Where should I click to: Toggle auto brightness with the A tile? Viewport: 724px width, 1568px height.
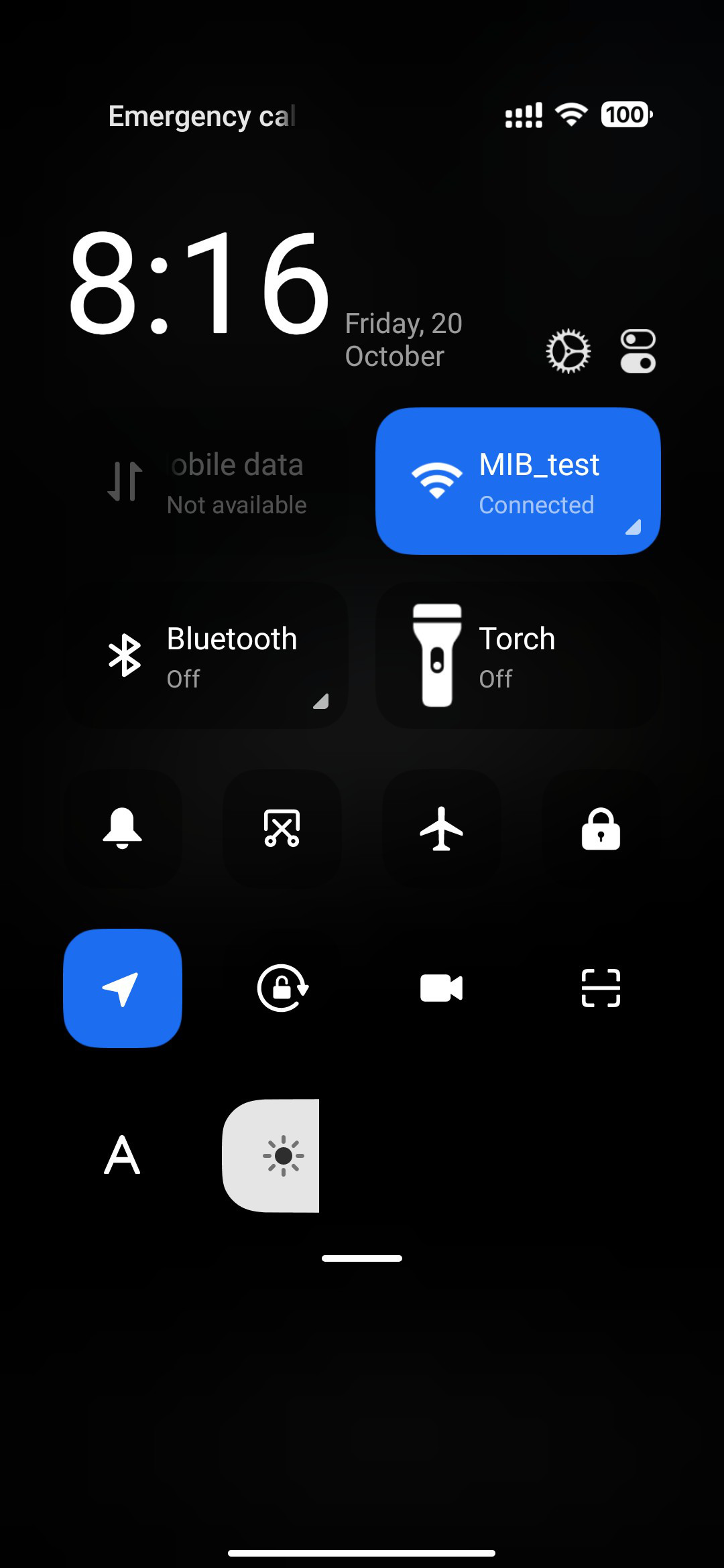click(x=123, y=1155)
